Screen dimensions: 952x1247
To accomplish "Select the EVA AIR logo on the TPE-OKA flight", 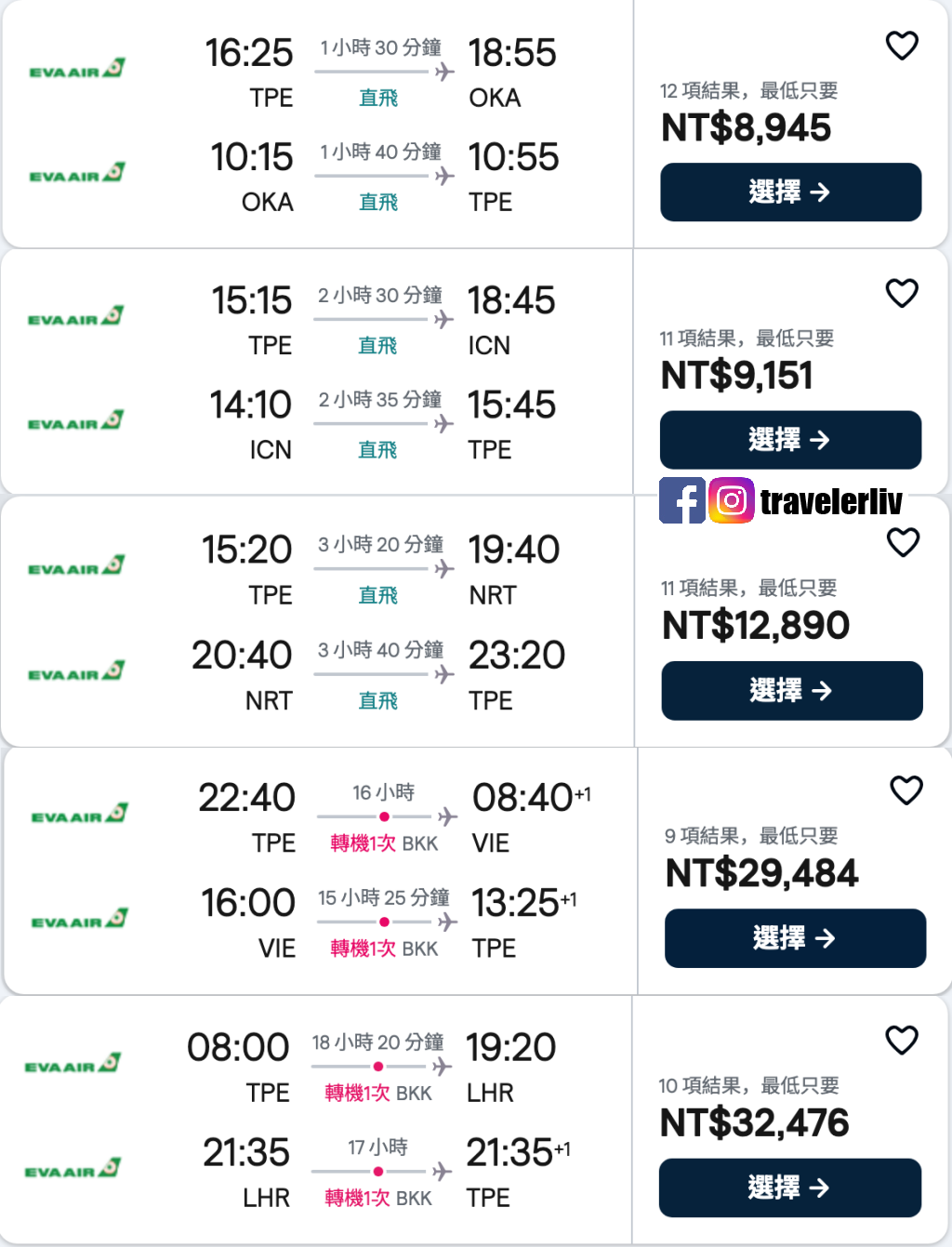I will (77, 67).
